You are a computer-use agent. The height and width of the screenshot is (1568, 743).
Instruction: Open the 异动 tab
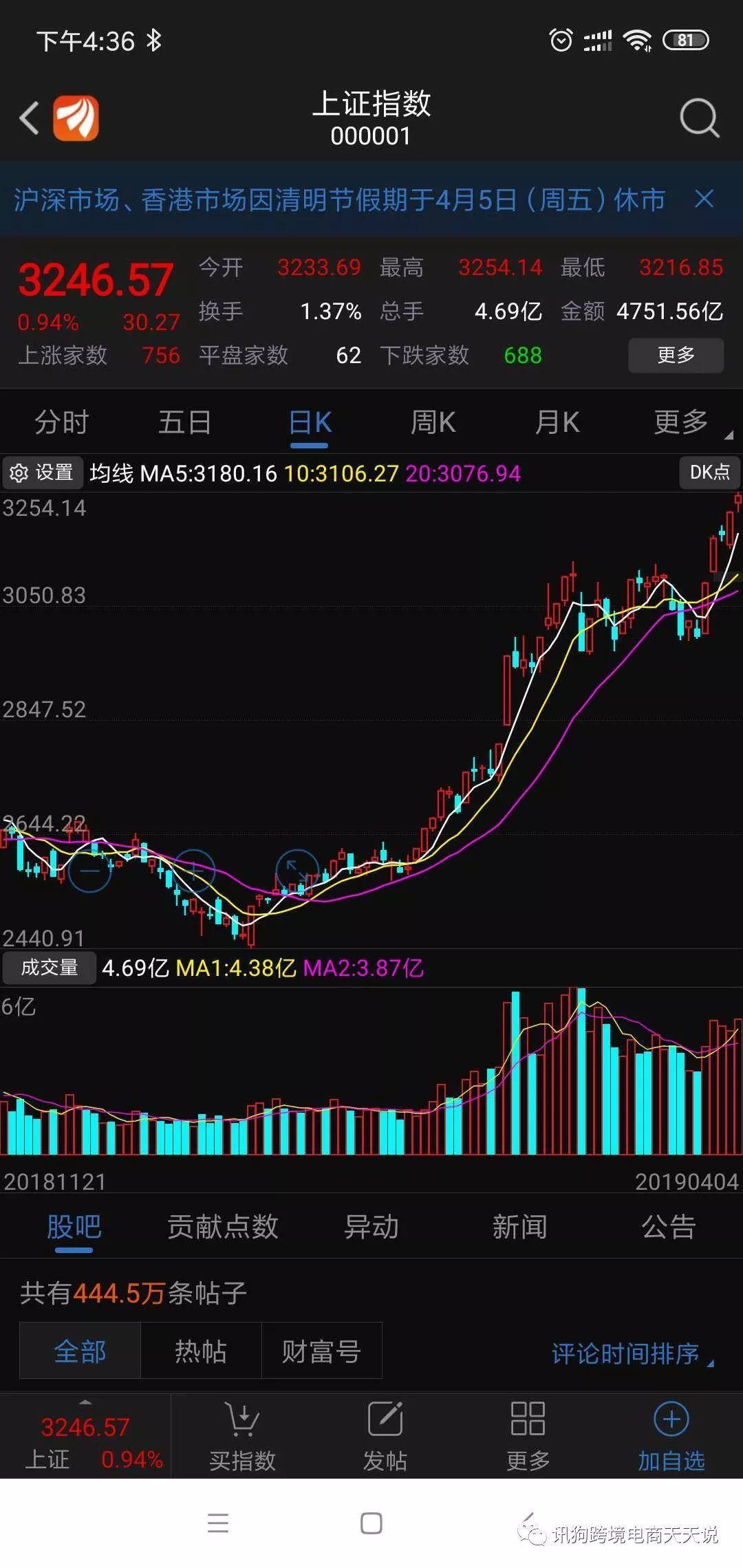(x=371, y=1227)
